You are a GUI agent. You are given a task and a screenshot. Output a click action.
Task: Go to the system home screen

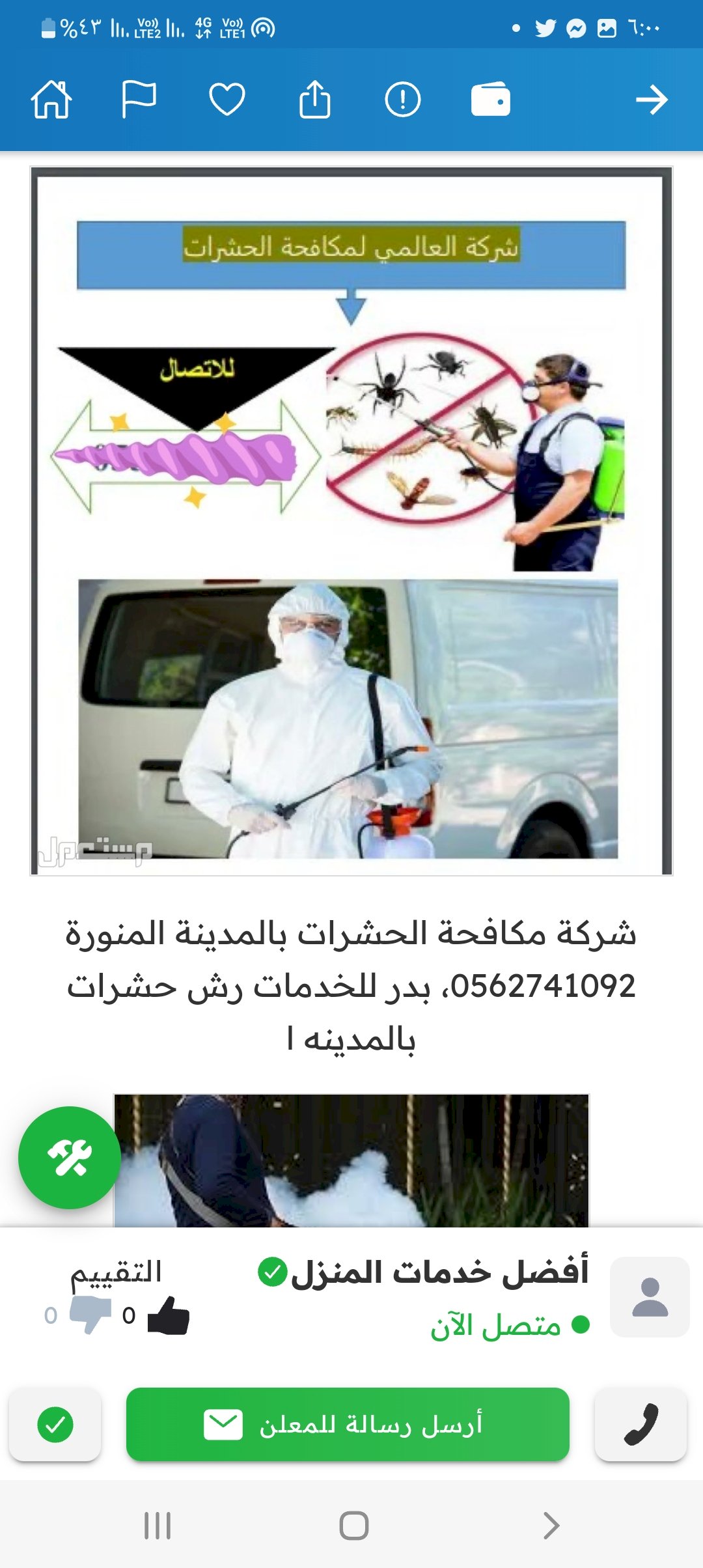[x=353, y=1525]
